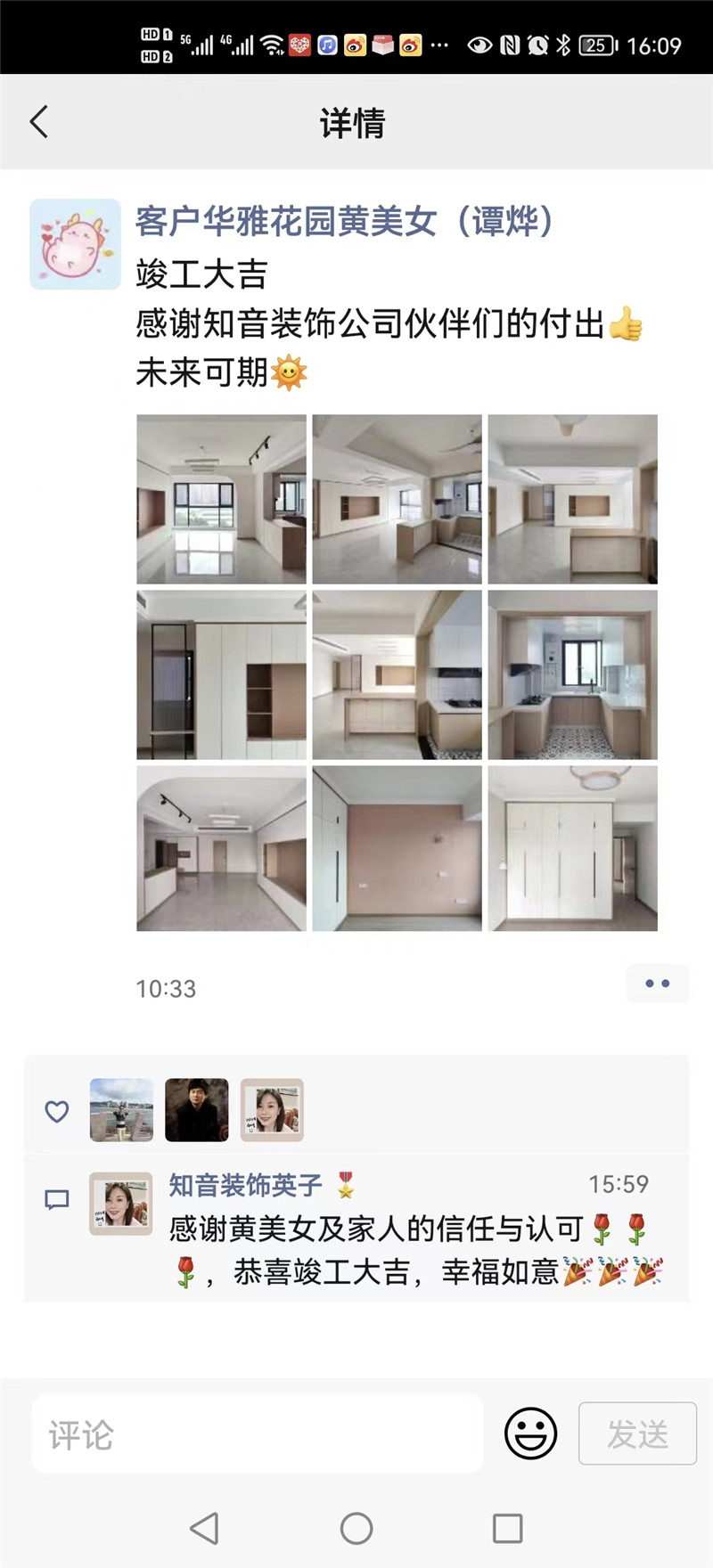Screen dimensions: 713x1568
Task: Open the seaside avatar in the likes row
Action: (121, 1110)
